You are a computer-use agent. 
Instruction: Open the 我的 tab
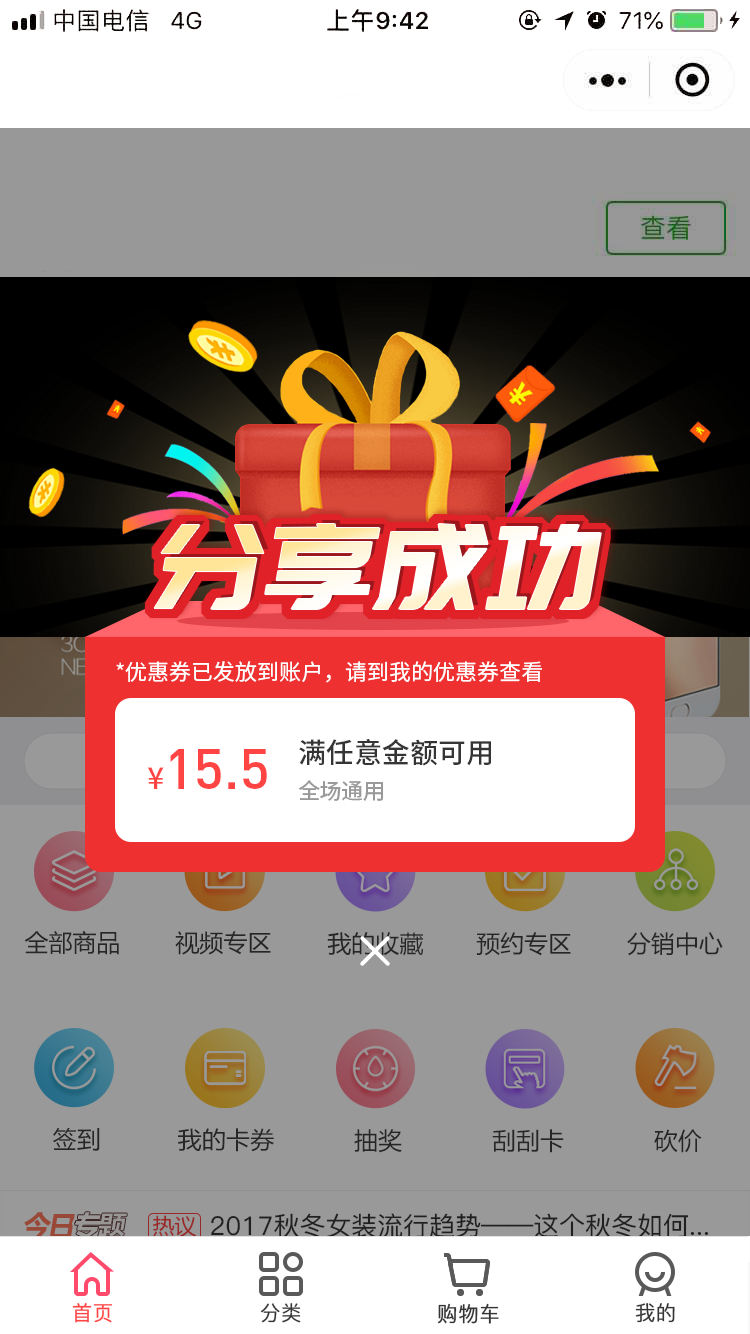point(655,1287)
